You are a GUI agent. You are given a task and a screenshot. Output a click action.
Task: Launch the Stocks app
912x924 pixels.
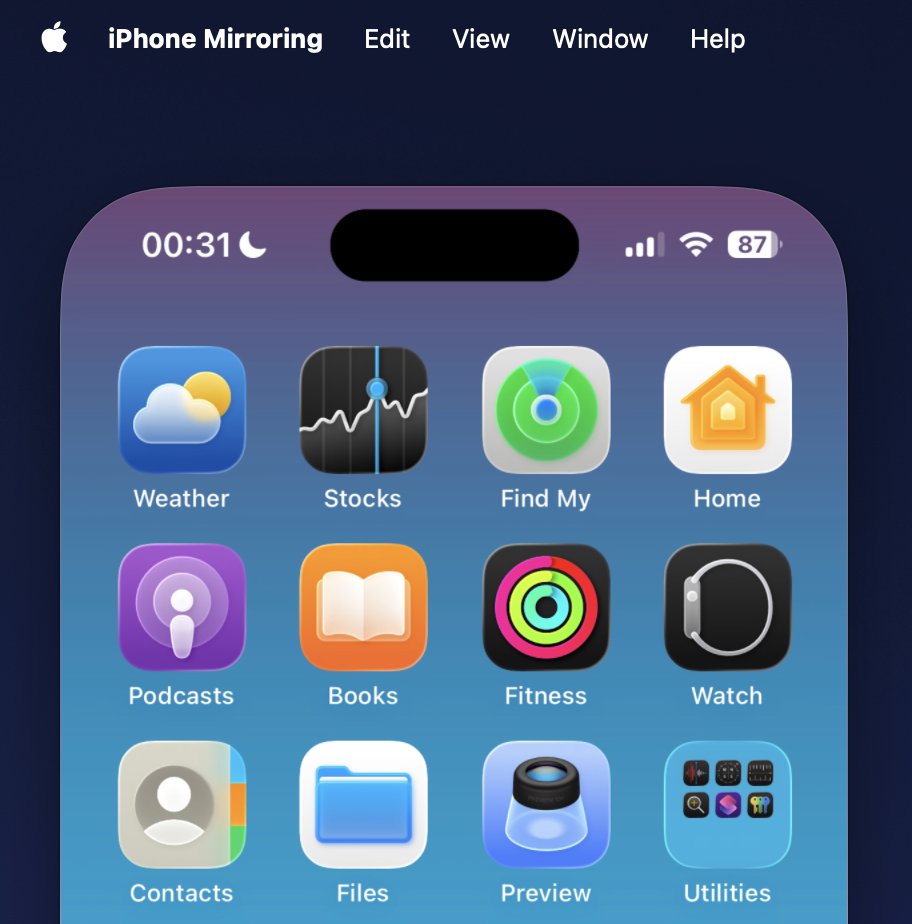(x=363, y=410)
